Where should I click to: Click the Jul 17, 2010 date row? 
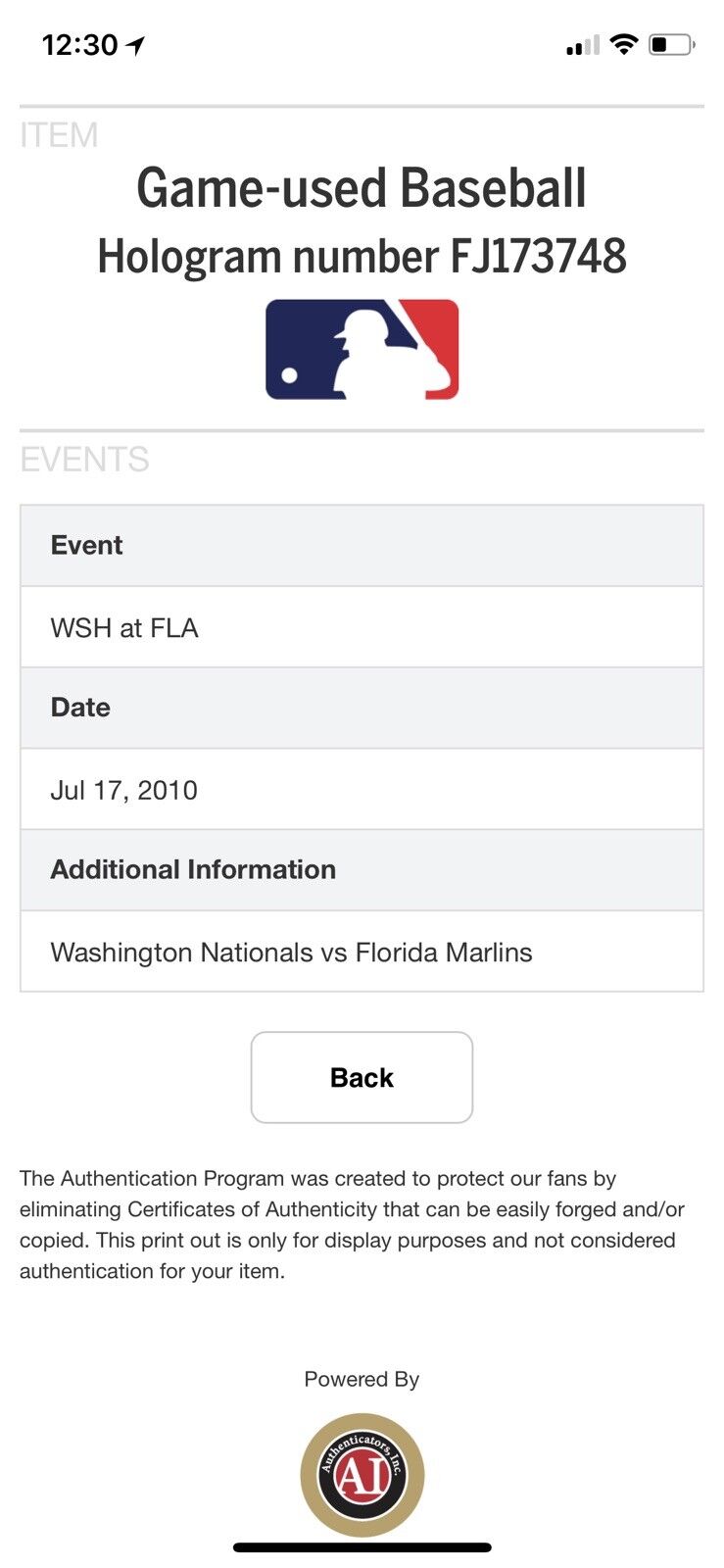click(362, 789)
